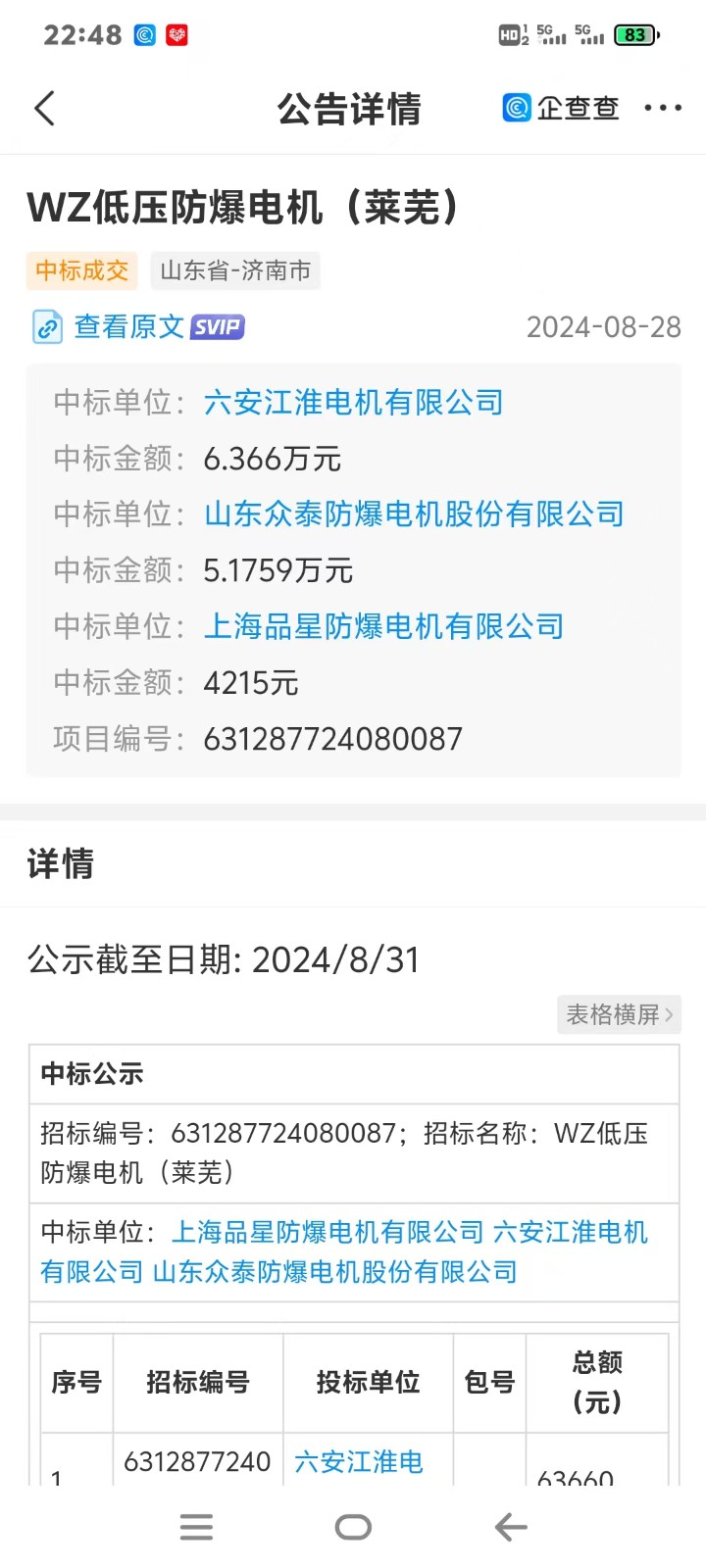
Task: Tap the system back arrow
Action: [x=511, y=1527]
